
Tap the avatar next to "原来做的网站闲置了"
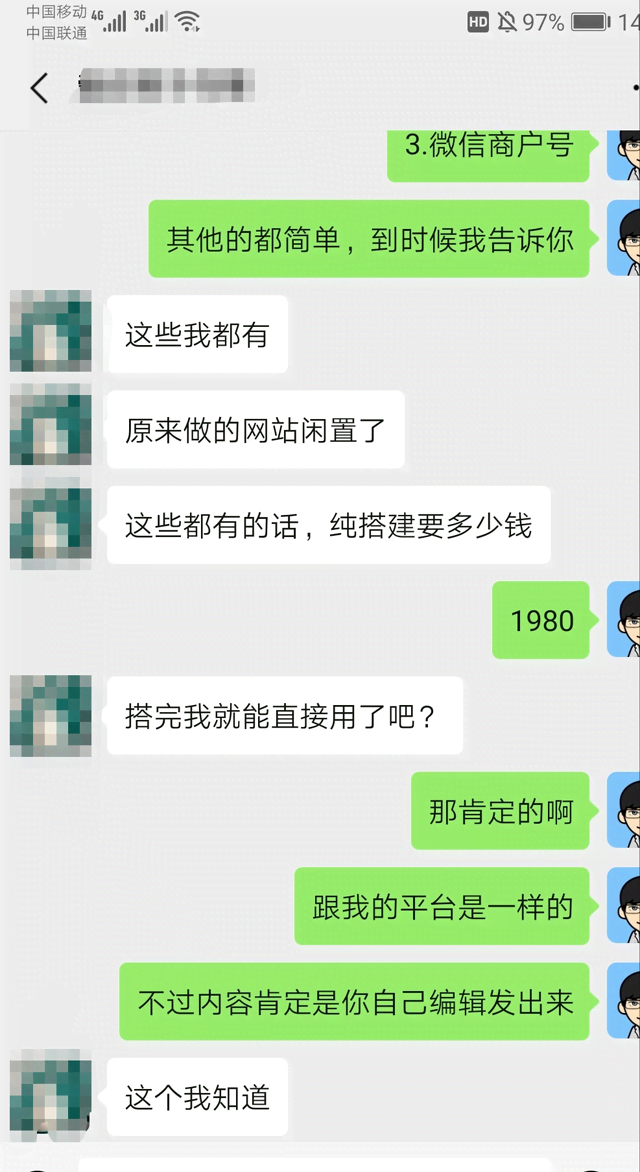(x=50, y=427)
